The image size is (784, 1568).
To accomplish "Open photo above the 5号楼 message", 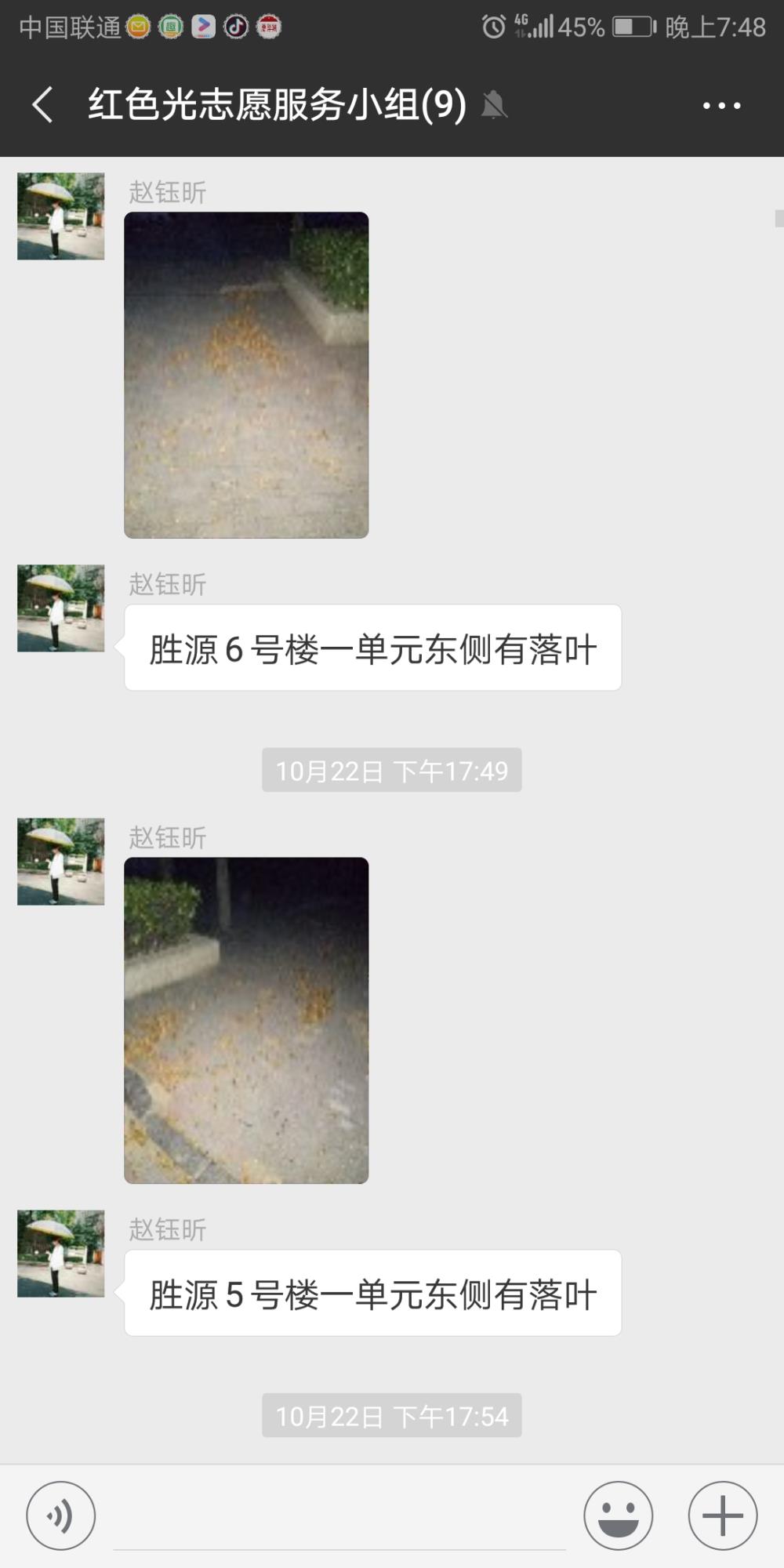I will point(246,1020).
